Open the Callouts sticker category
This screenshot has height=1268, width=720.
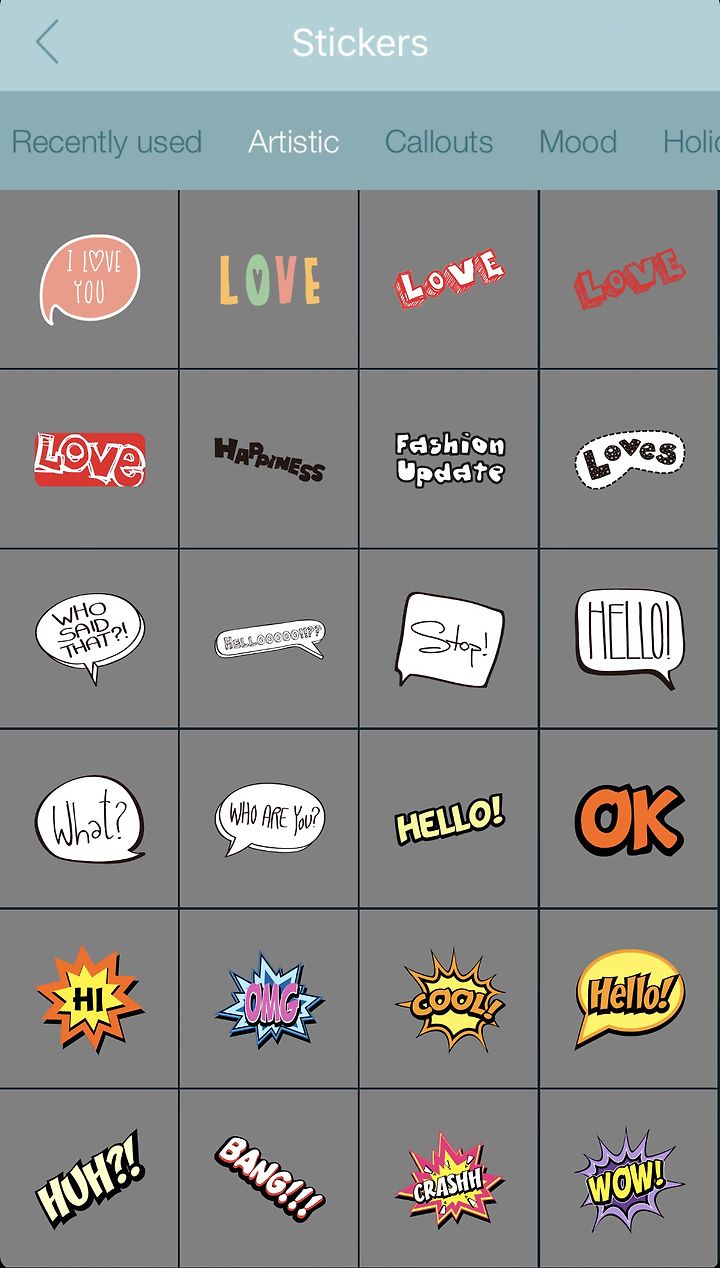pyautogui.click(x=439, y=142)
